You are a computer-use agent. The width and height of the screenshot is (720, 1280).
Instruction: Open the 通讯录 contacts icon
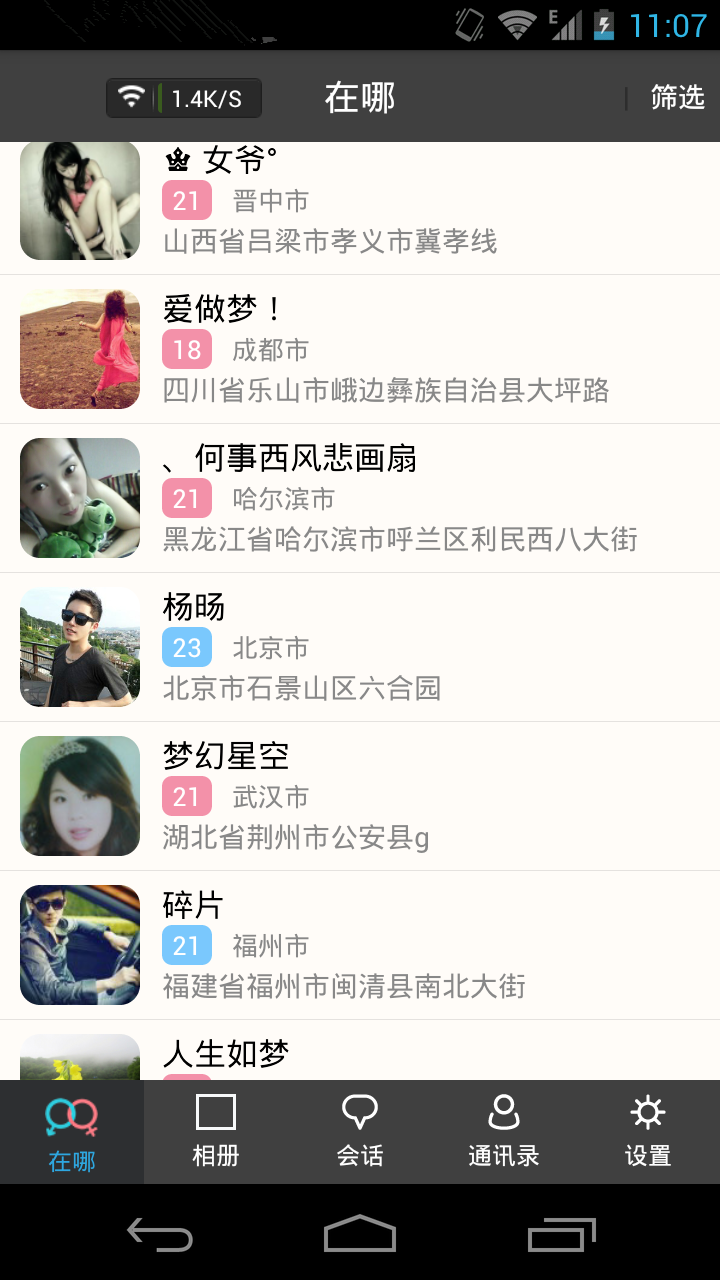504,1111
